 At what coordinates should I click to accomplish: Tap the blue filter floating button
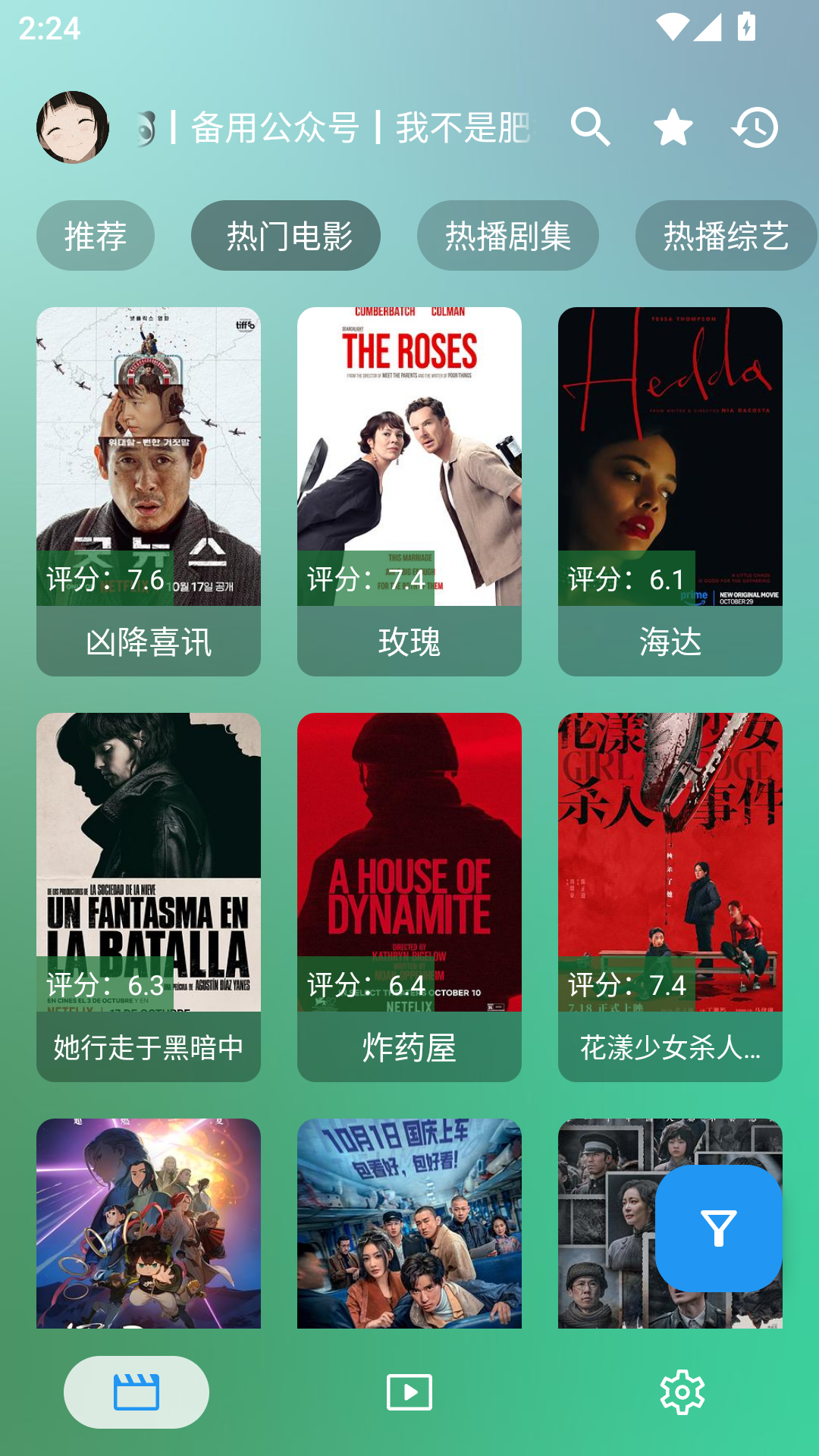point(718,1228)
